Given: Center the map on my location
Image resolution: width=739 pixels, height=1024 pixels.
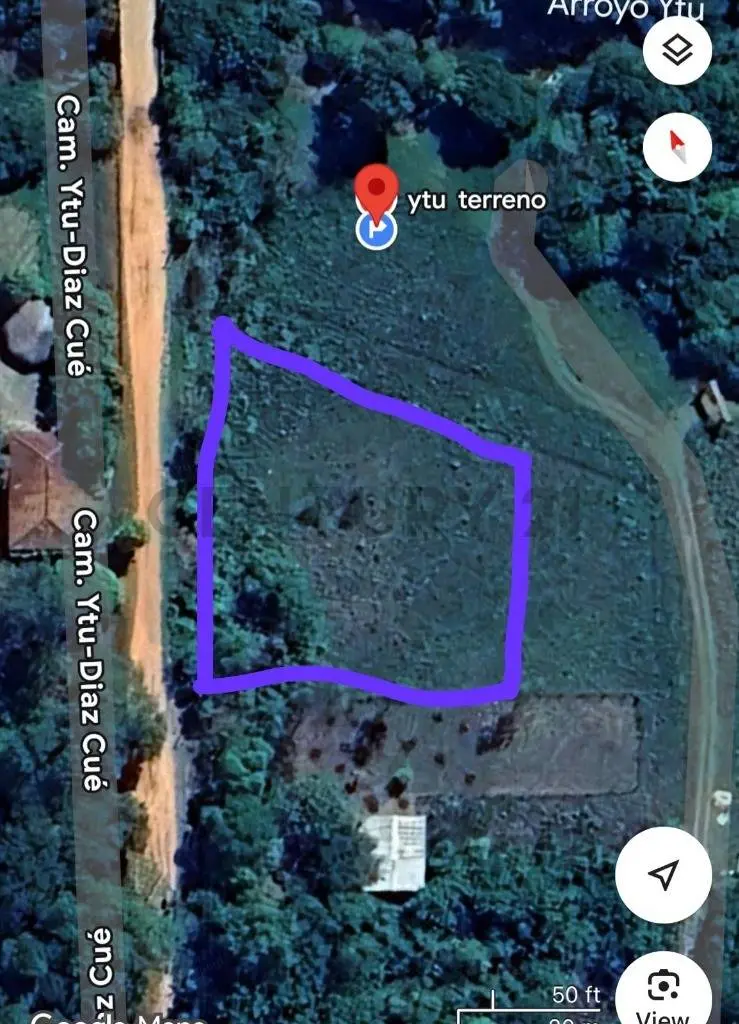Looking at the screenshot, I should tap(663, 875).
